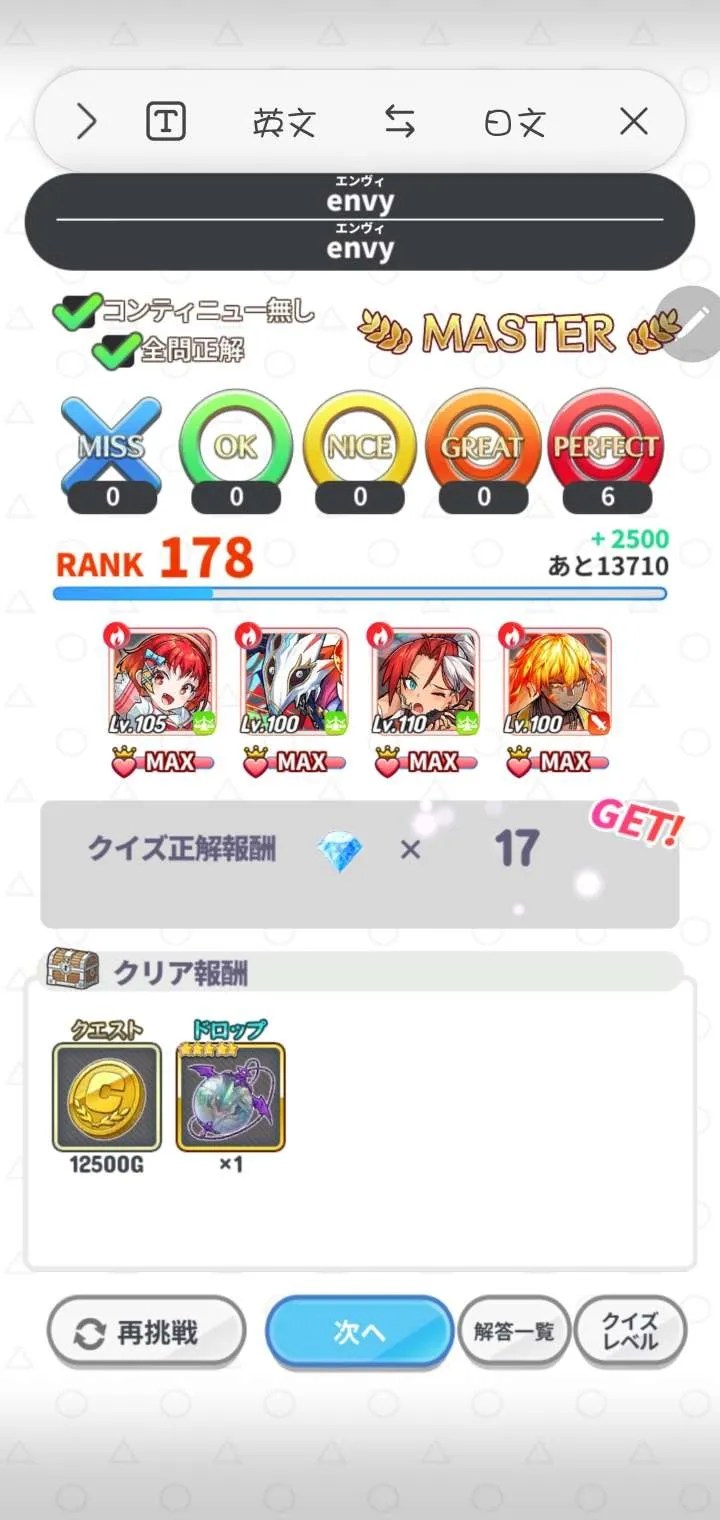Screen dimensions: 720x1520
Task: Open the 解答一覧 answer list
Action: [x=514, y=1332]
